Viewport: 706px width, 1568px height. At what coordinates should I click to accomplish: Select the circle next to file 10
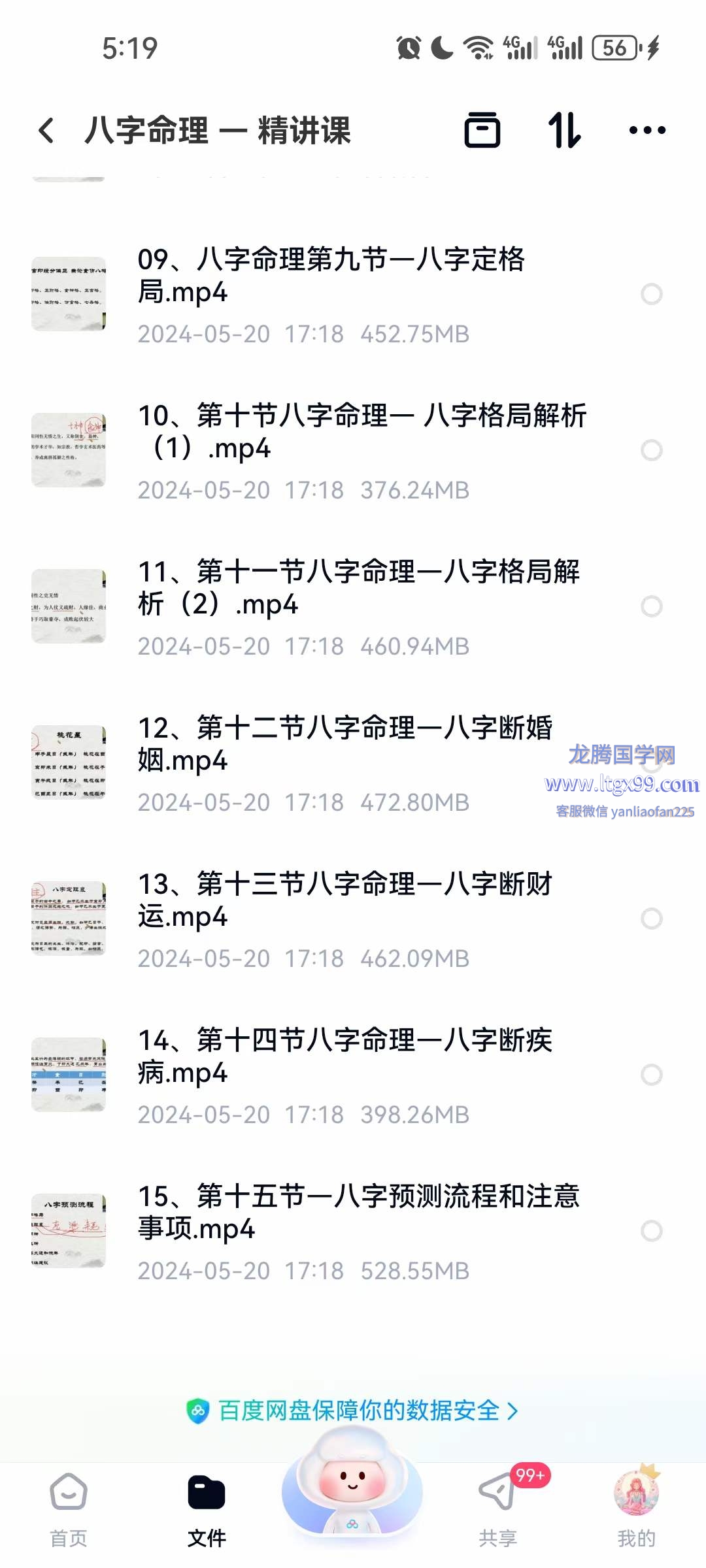(x=652, y=450)
